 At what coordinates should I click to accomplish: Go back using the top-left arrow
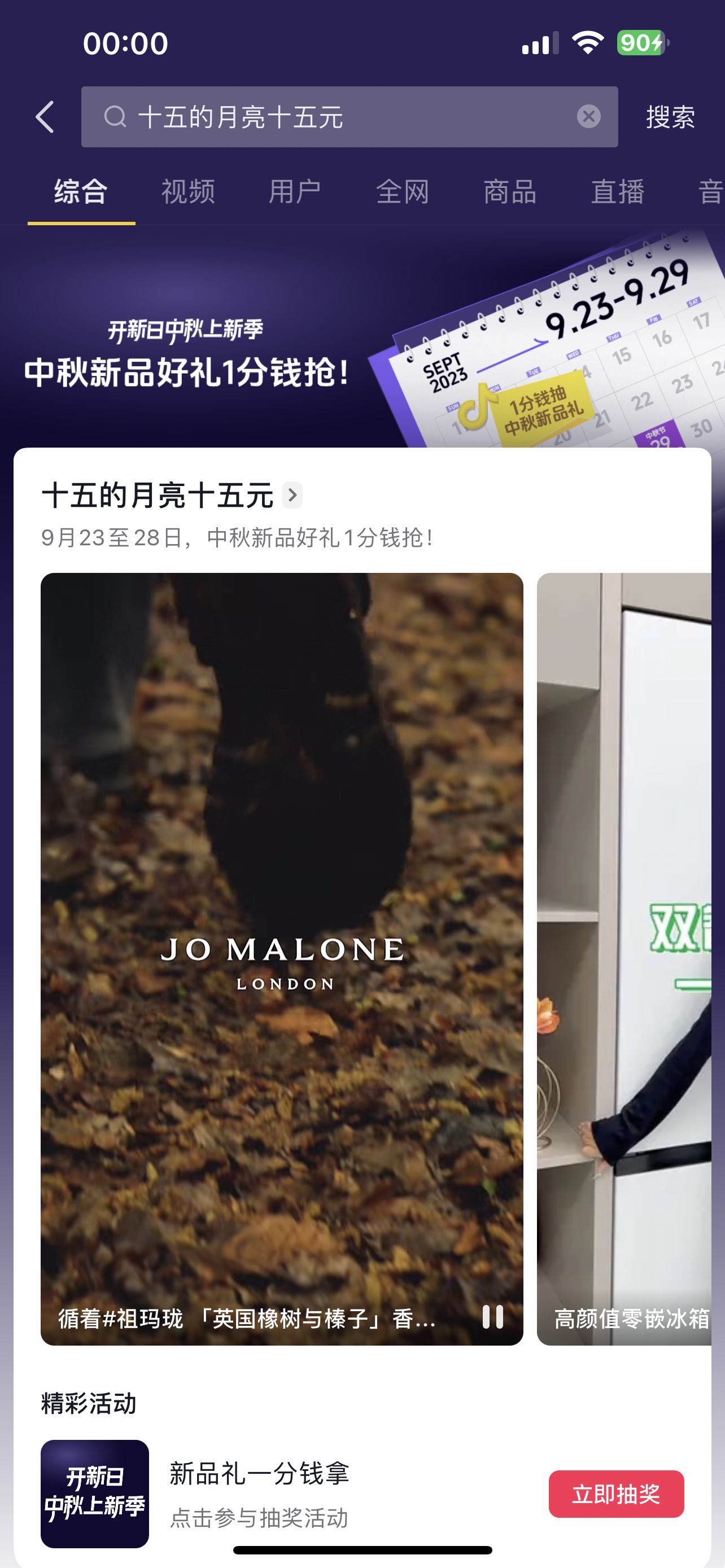point(45,117)
